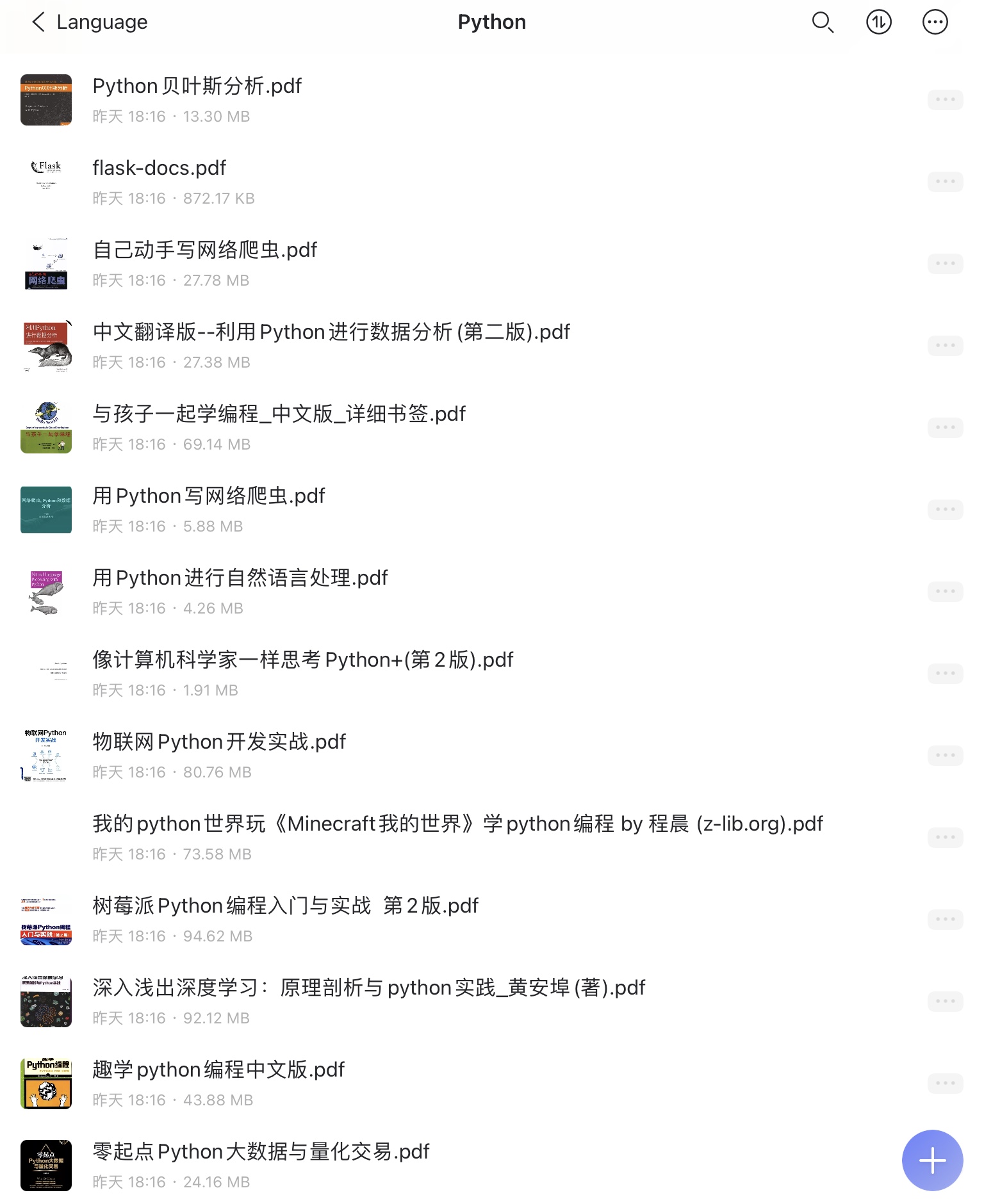Image resolution: width=984 pixels, height=1204 pixels.
Task: Open 用Python写网络爬虫.pdf
Action: point(208,496)
